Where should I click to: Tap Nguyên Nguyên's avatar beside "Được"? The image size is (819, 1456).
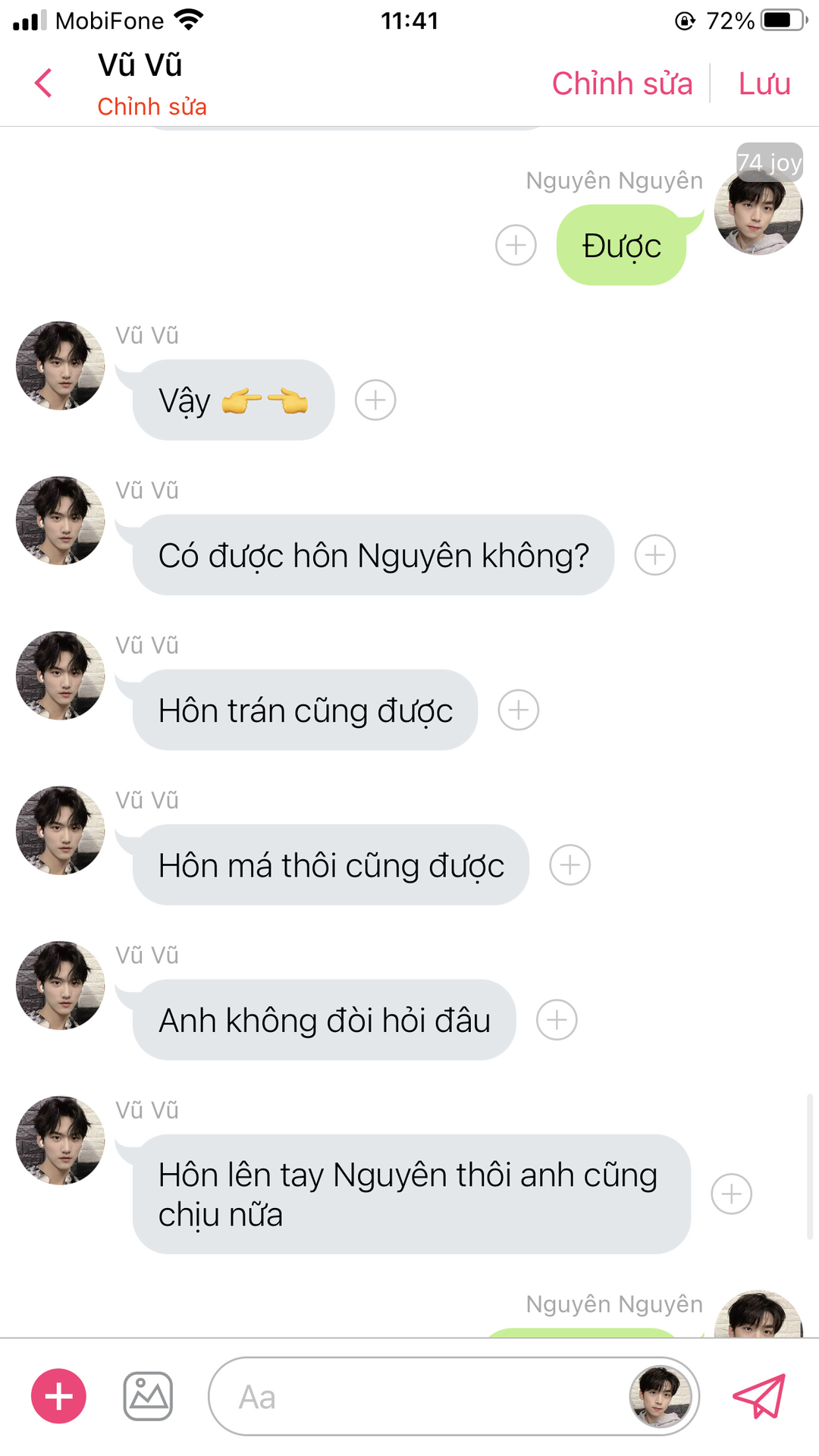point(758,211)
